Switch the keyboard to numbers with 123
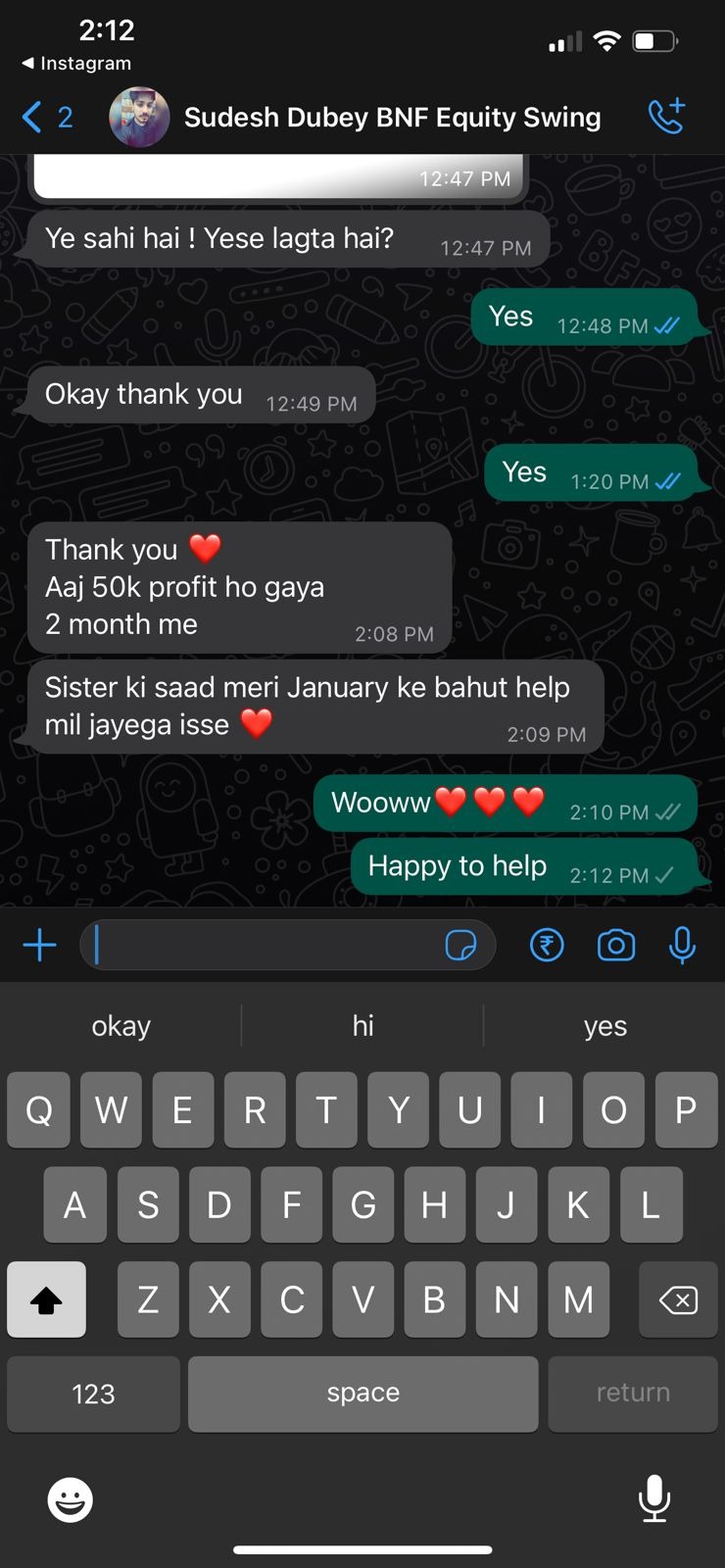Screen dimensions: 725x1568 [x=93, y=1394]
